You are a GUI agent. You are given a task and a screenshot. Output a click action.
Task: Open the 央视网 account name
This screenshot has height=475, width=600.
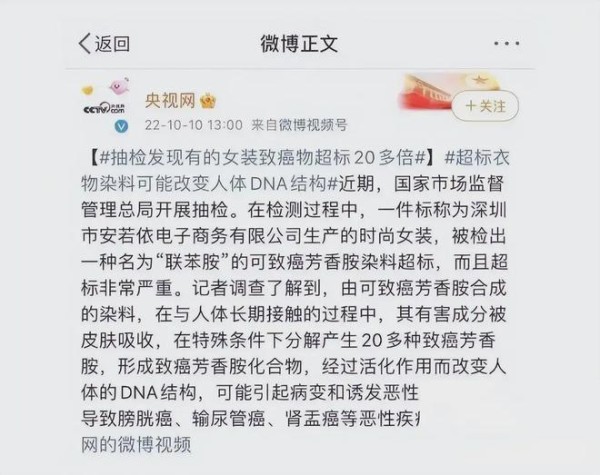click(x=166, y=100)
